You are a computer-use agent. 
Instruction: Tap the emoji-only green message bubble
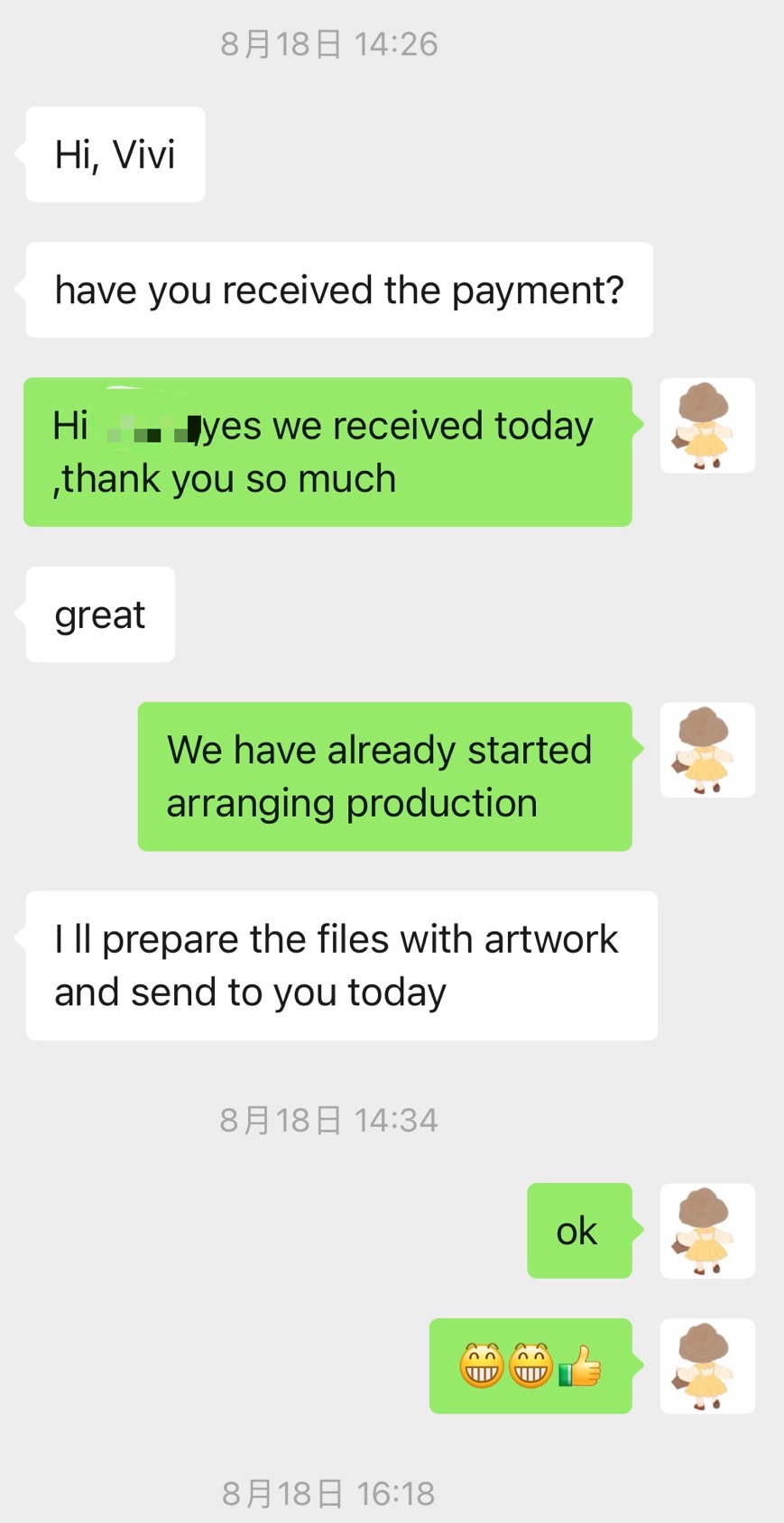point(530,1365)
